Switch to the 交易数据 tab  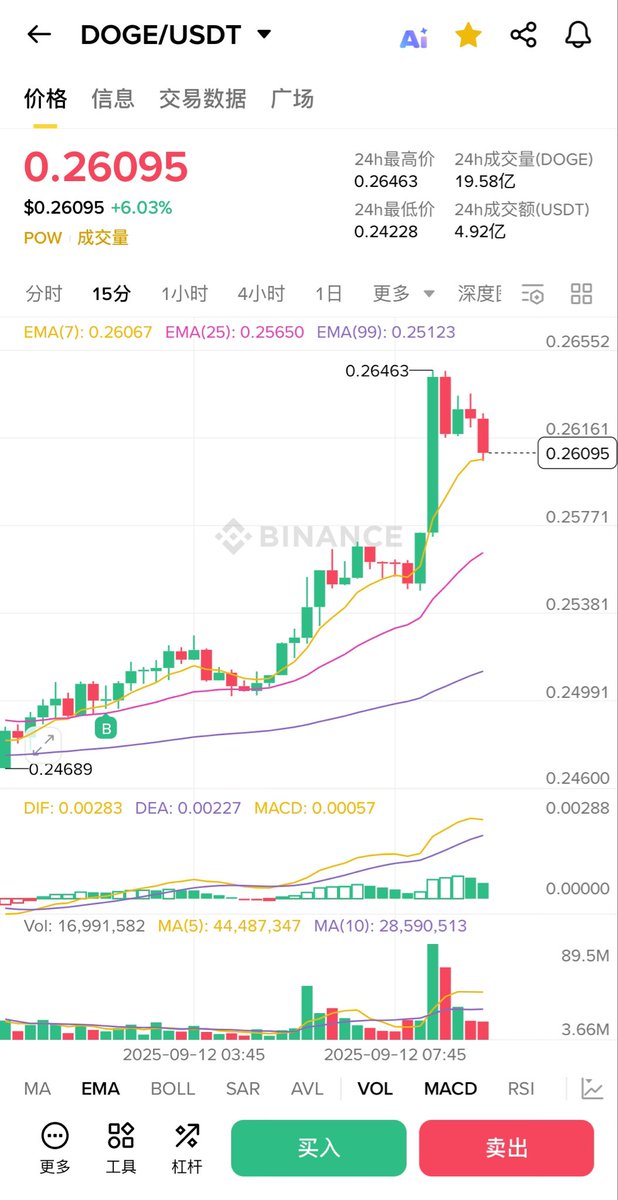202,98
